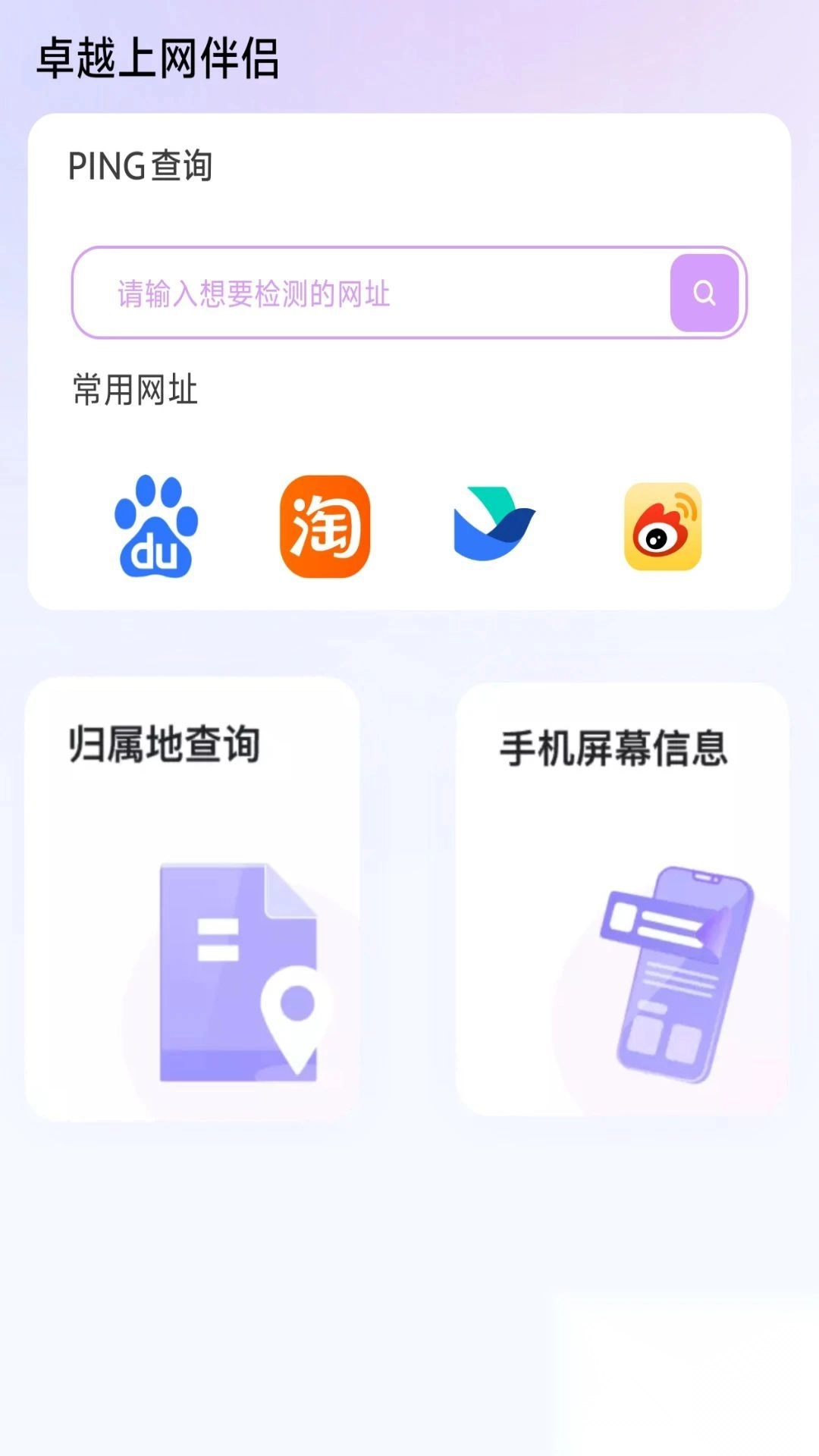Click the blue bird website icon
The height and width of the screenshot is (1456, 819).
493,527
